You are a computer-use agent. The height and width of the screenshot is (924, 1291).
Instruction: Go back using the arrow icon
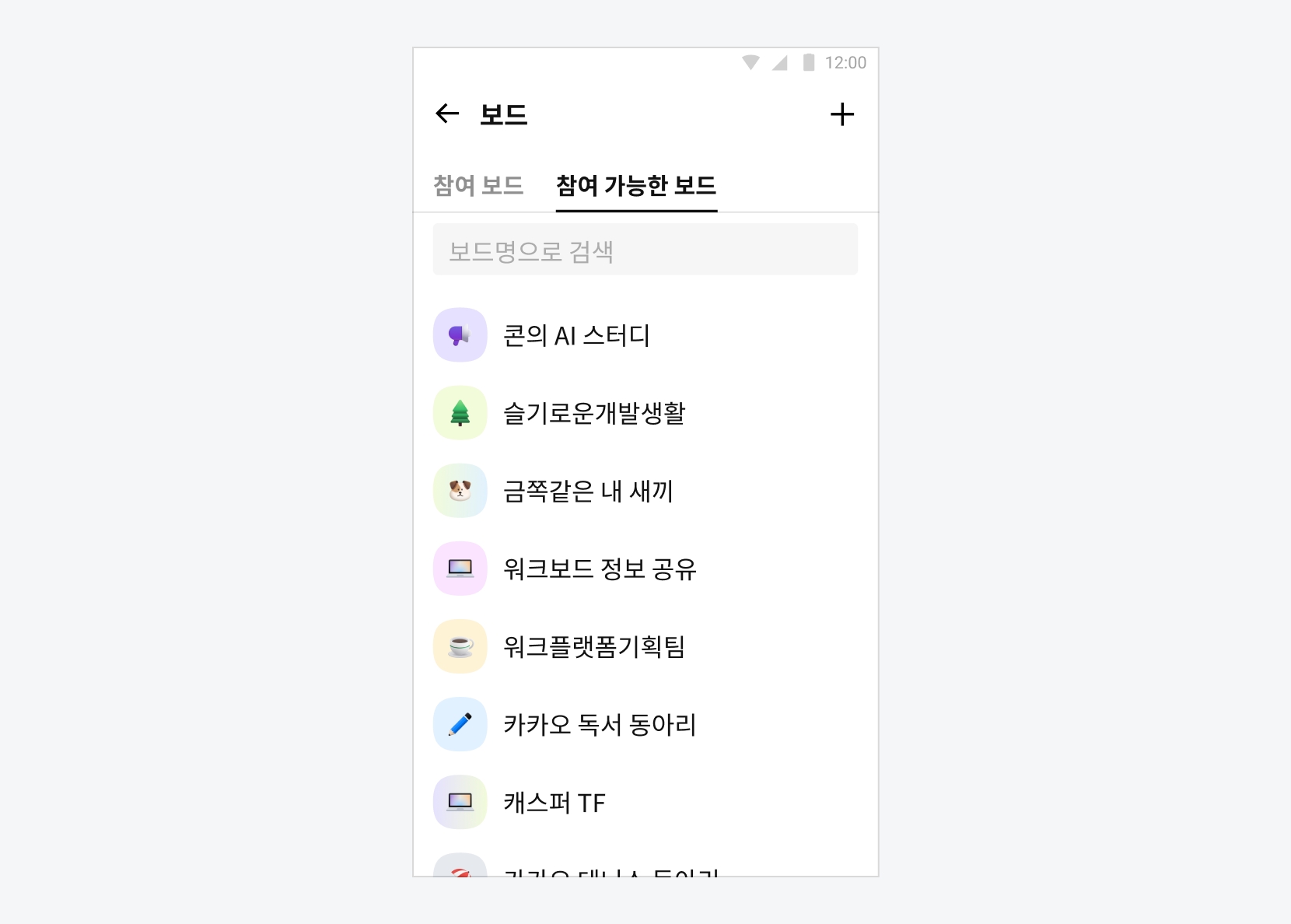[447, 114]
